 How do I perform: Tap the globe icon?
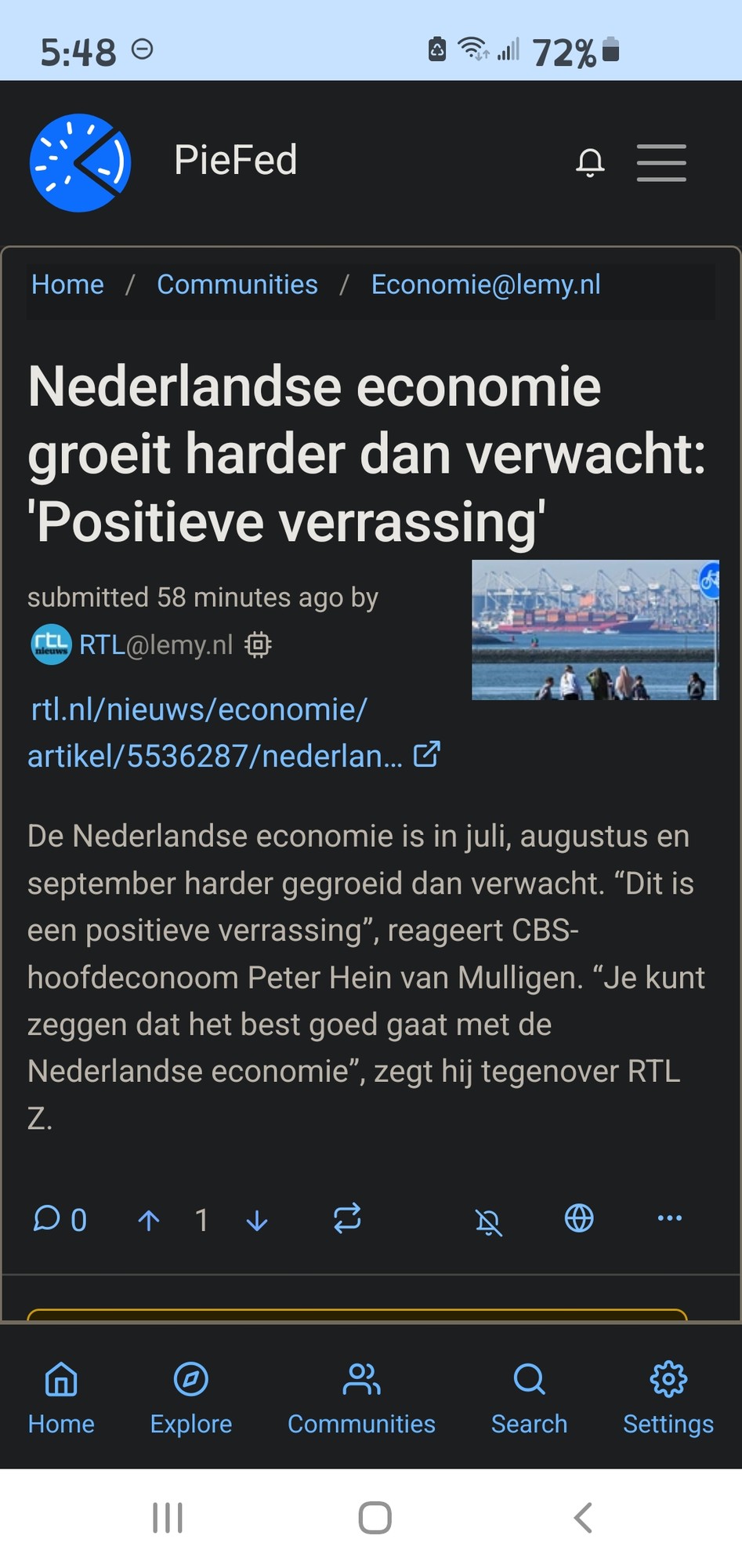579,1218
